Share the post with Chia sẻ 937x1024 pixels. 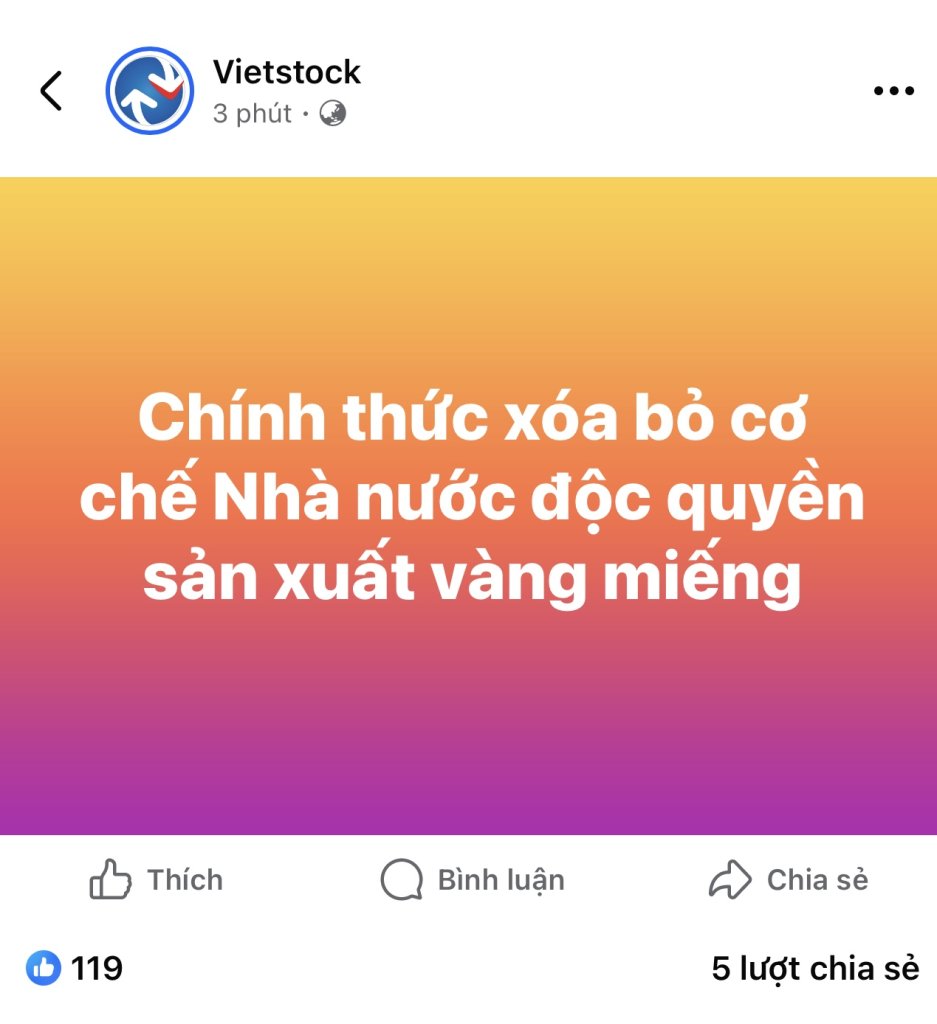(x=788, y=880)
